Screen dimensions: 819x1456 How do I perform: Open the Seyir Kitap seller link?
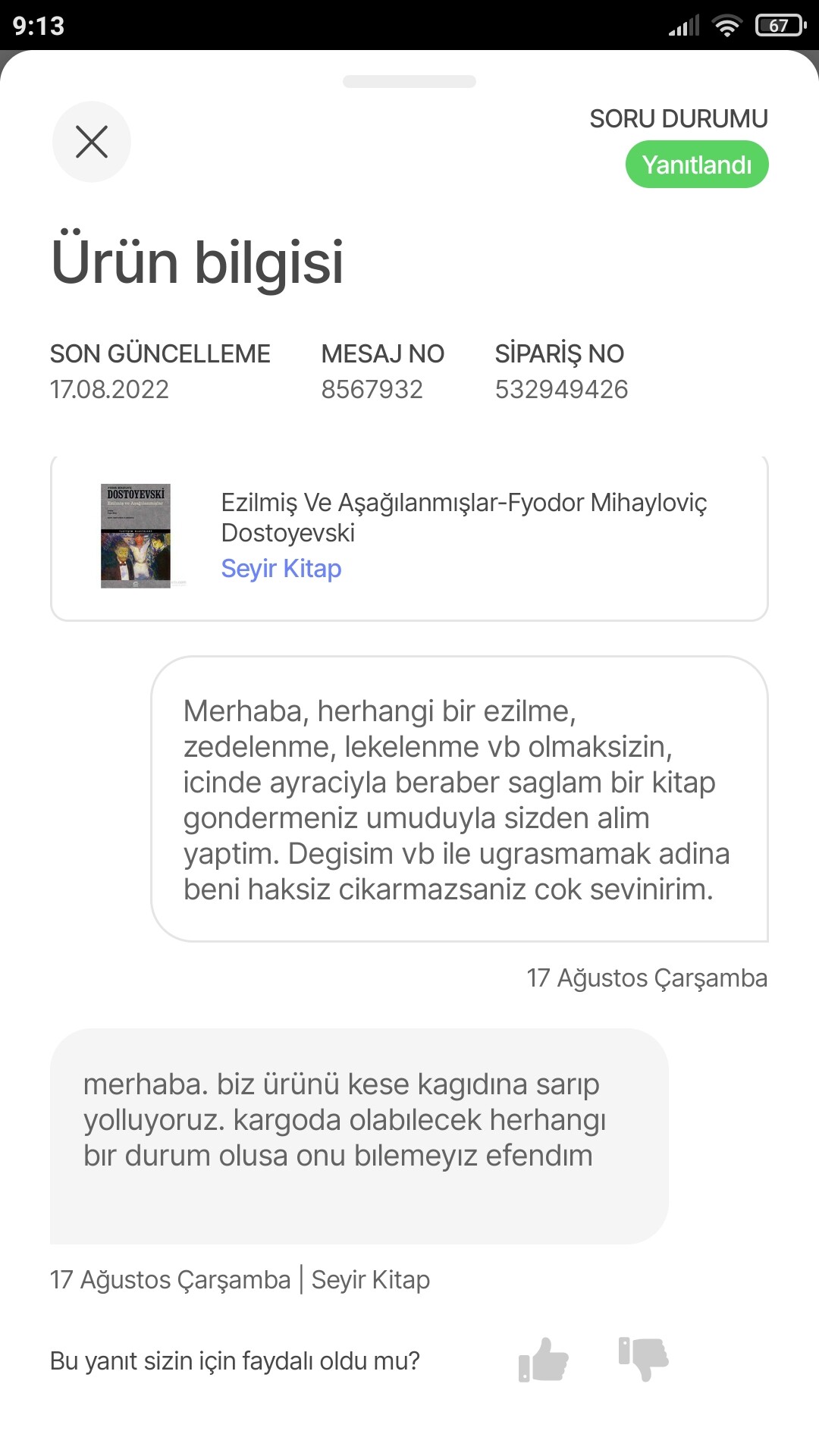(x=281, y=569)
